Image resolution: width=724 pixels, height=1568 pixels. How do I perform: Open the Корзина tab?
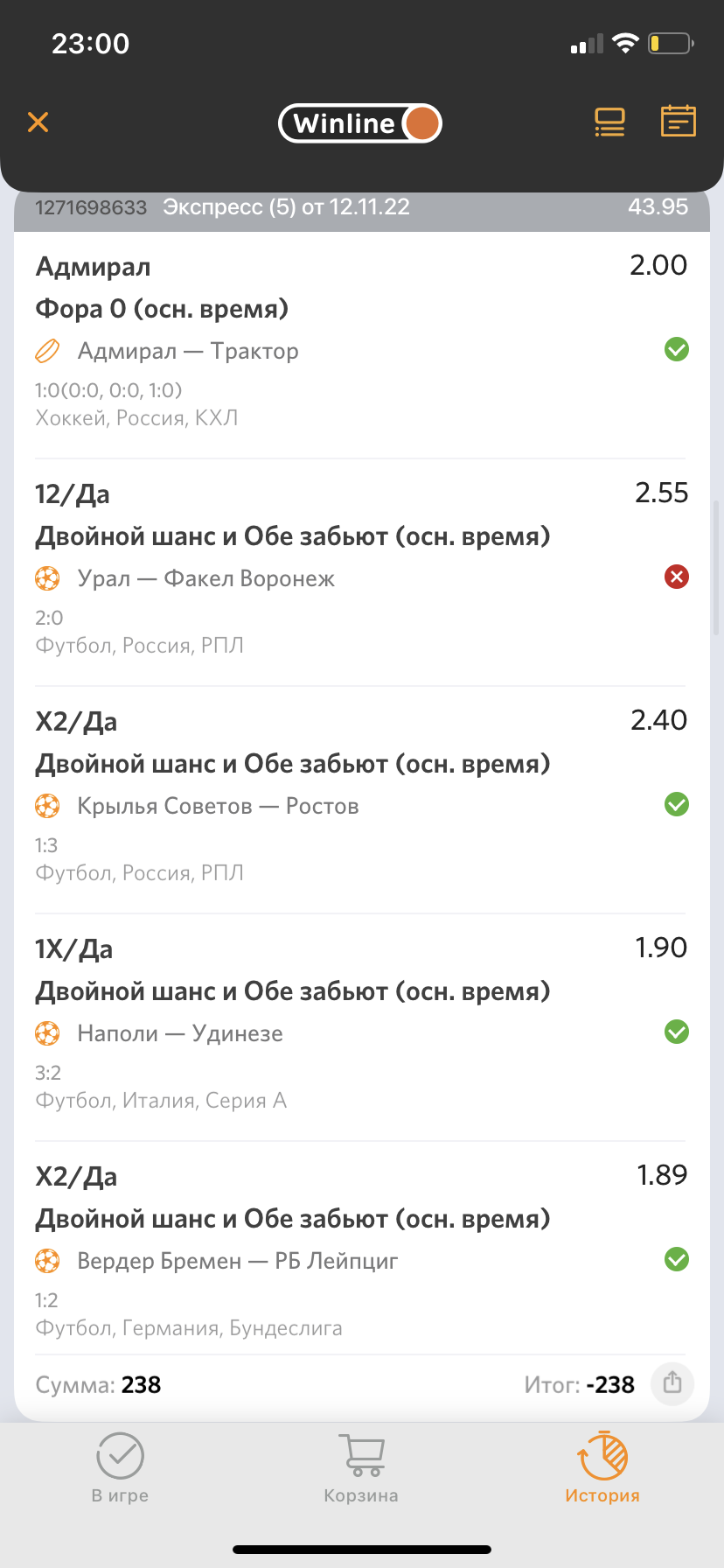tap(361, 1469)
